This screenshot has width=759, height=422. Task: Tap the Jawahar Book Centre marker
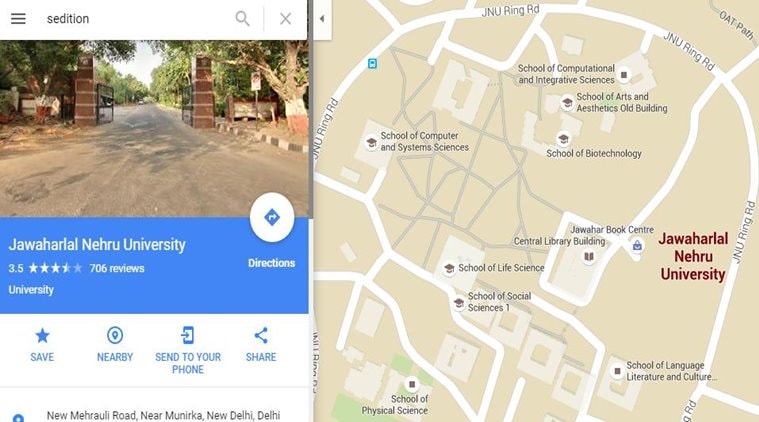(636, 245)
